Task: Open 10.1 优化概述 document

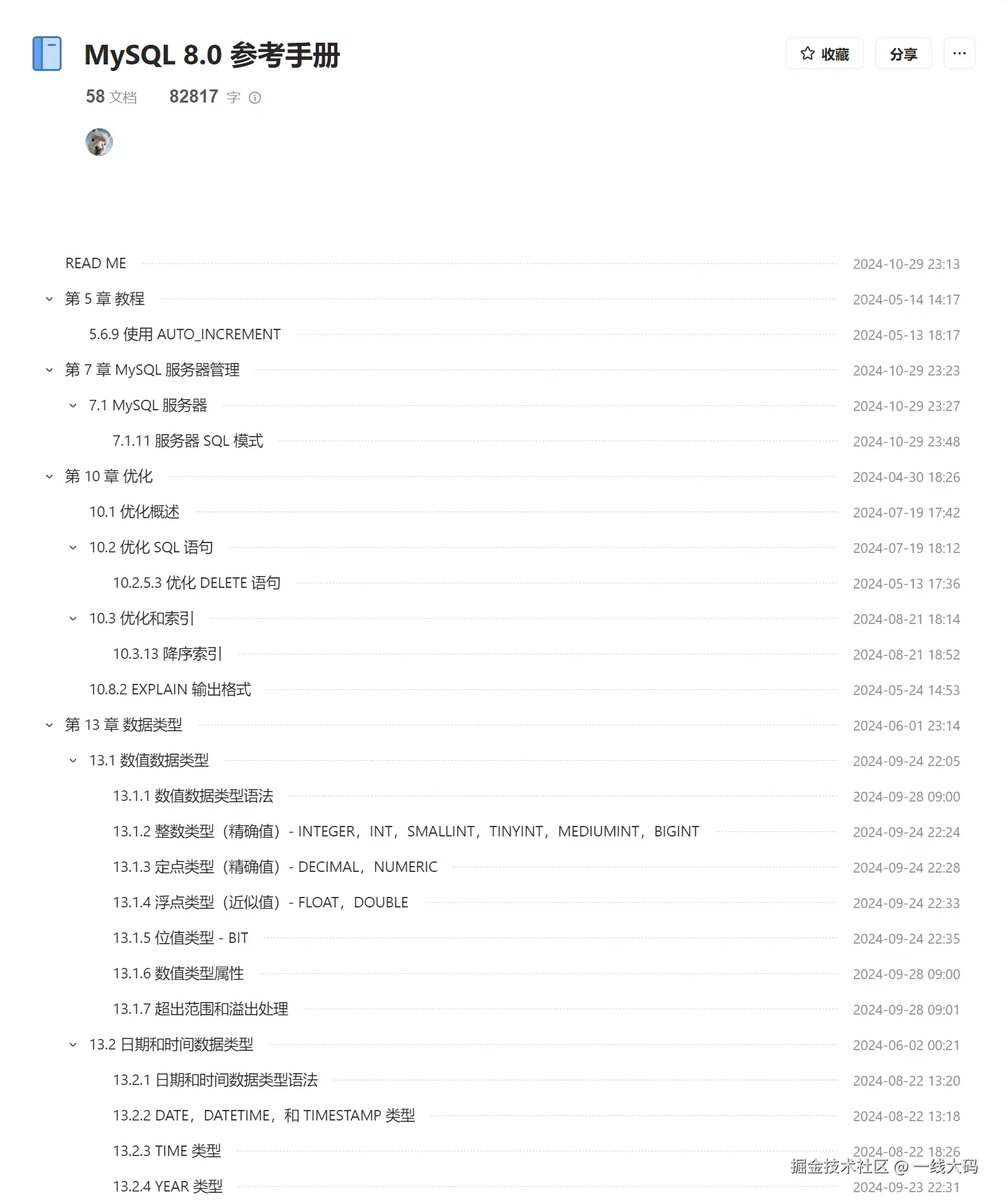Action: [x=134, y=512]
